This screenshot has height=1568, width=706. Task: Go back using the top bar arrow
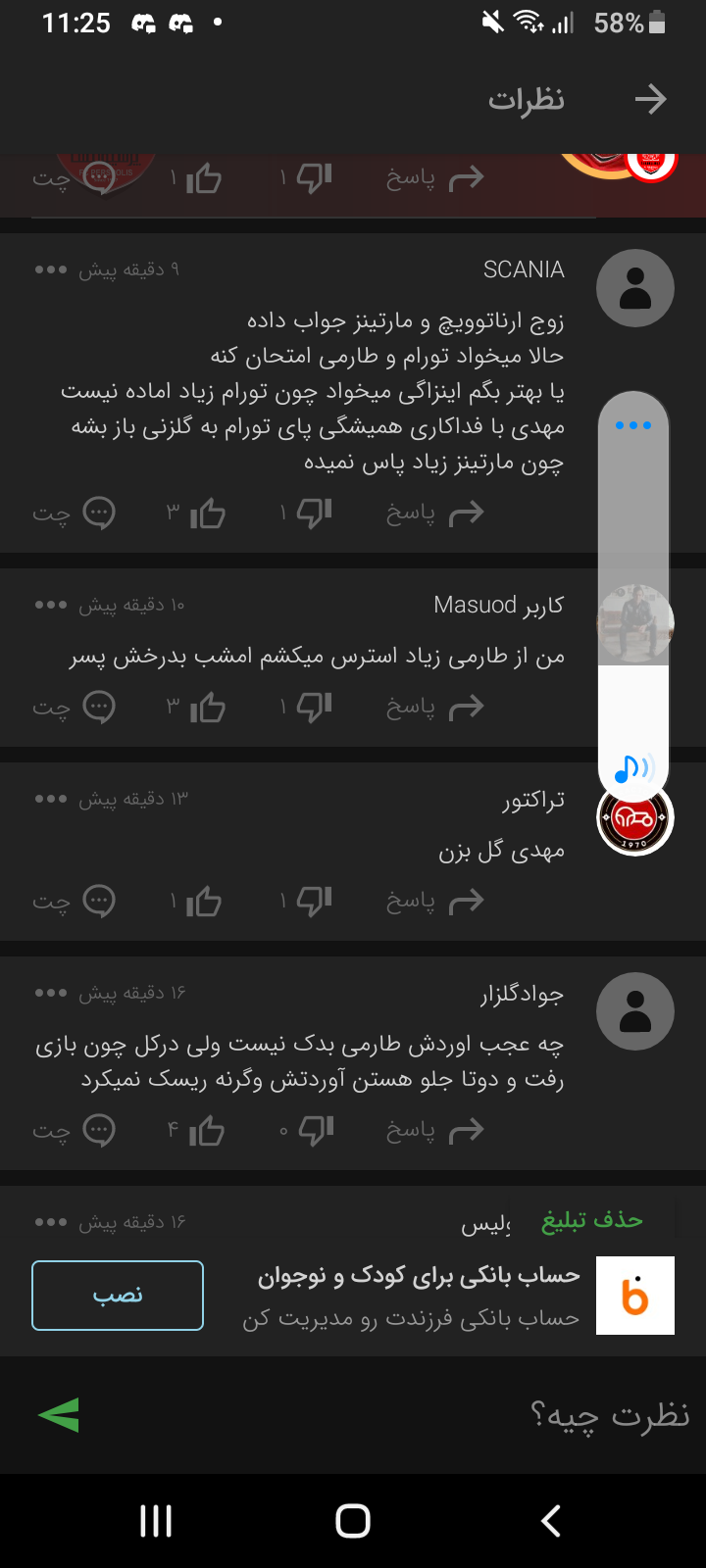coord(650,99)
